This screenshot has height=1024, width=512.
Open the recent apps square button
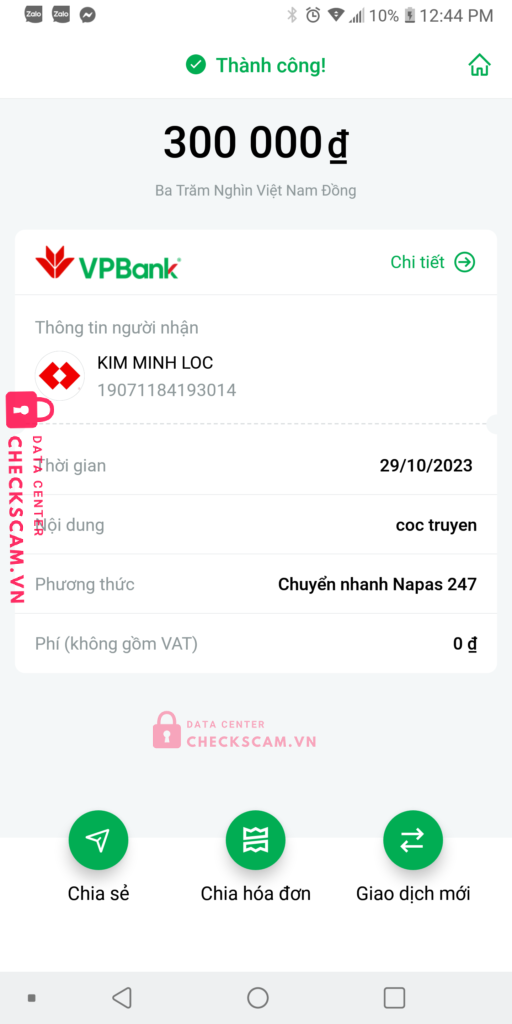394,998
